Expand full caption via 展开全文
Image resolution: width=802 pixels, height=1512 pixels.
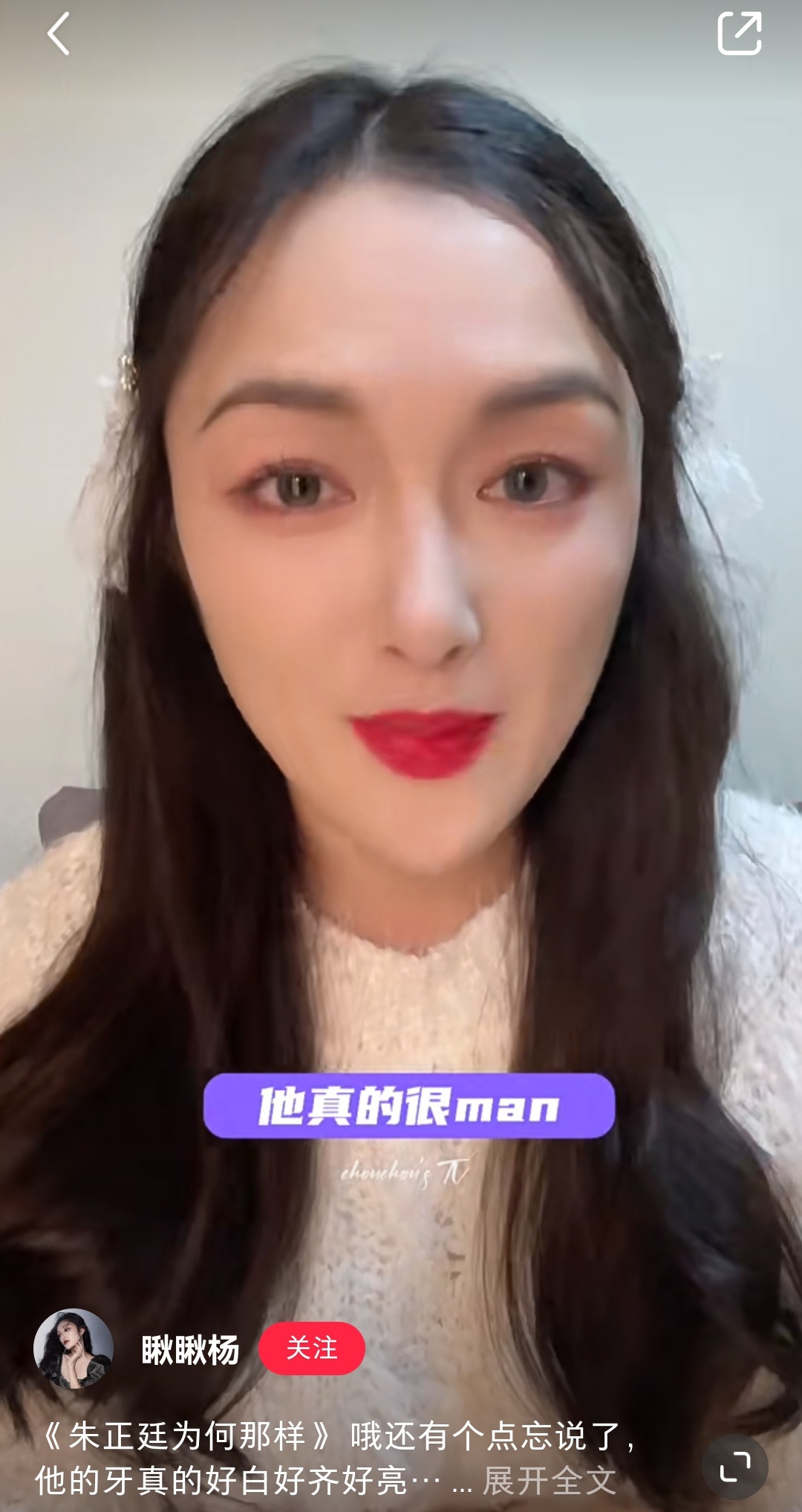(x=549, y=1480)
